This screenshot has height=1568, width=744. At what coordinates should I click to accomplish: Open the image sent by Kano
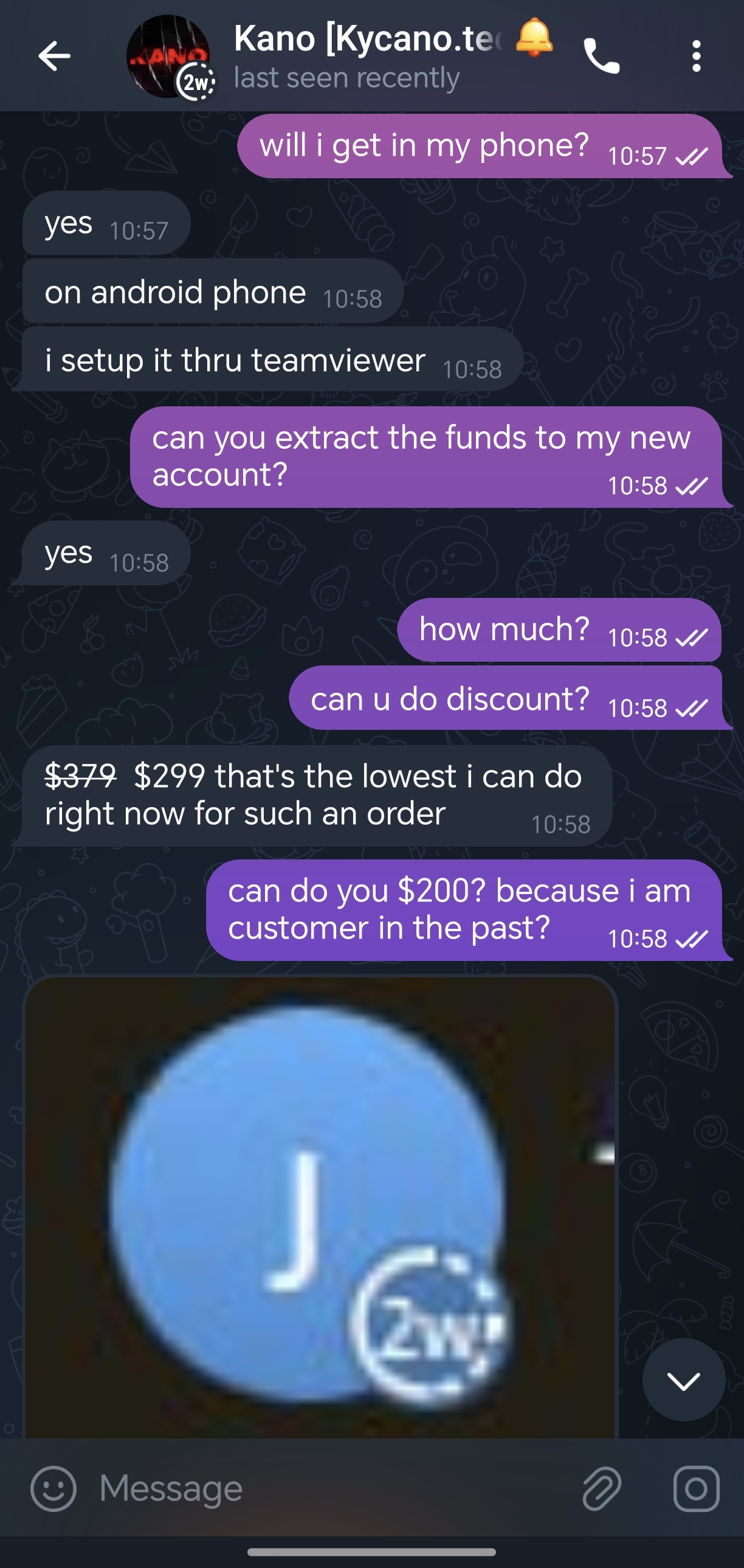click(320, 1207)
